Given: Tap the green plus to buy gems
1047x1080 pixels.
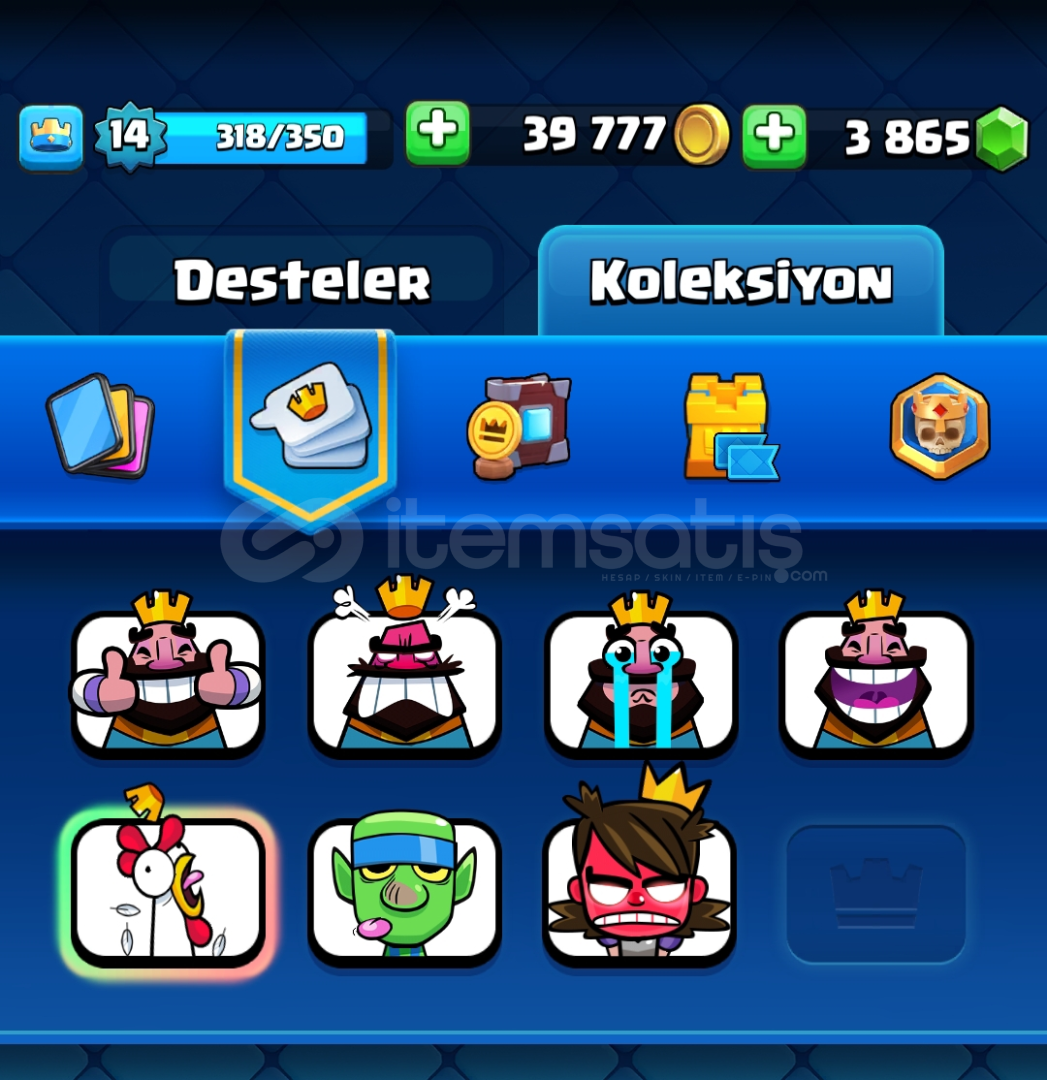Looking at the screenshot, I should [x=774, y=136].
